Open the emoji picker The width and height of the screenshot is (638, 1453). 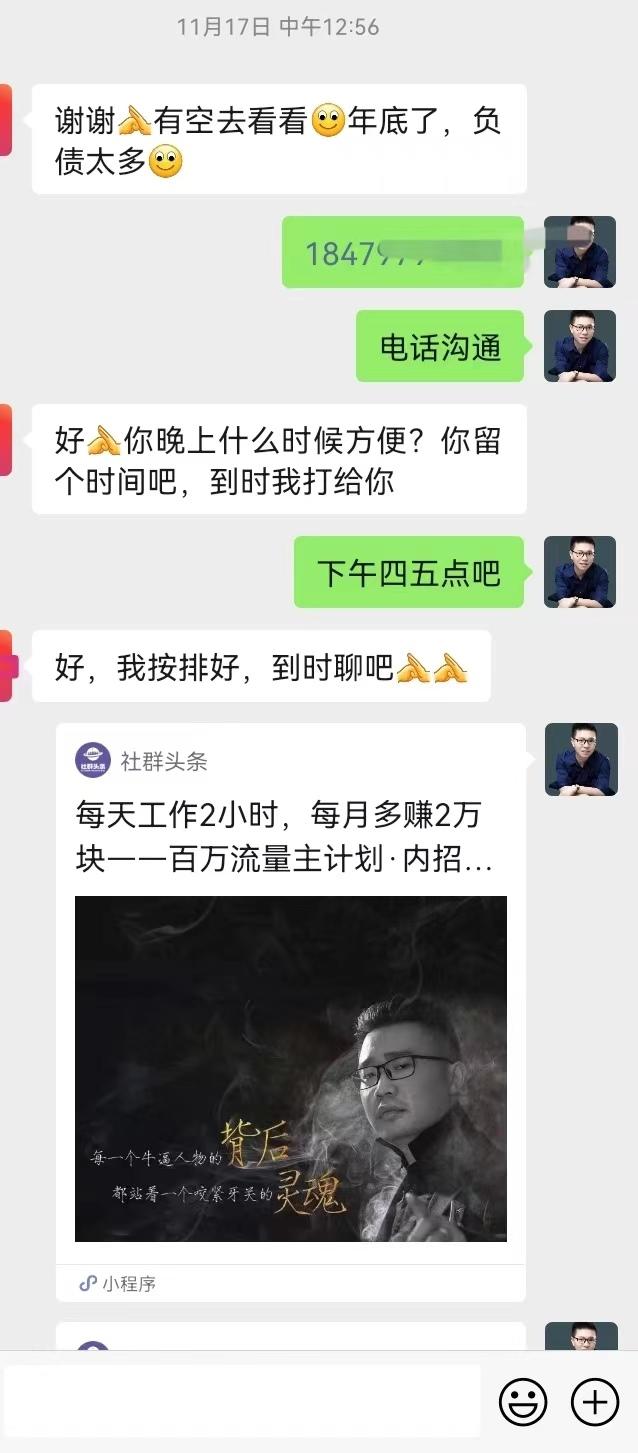point(522,1401)
